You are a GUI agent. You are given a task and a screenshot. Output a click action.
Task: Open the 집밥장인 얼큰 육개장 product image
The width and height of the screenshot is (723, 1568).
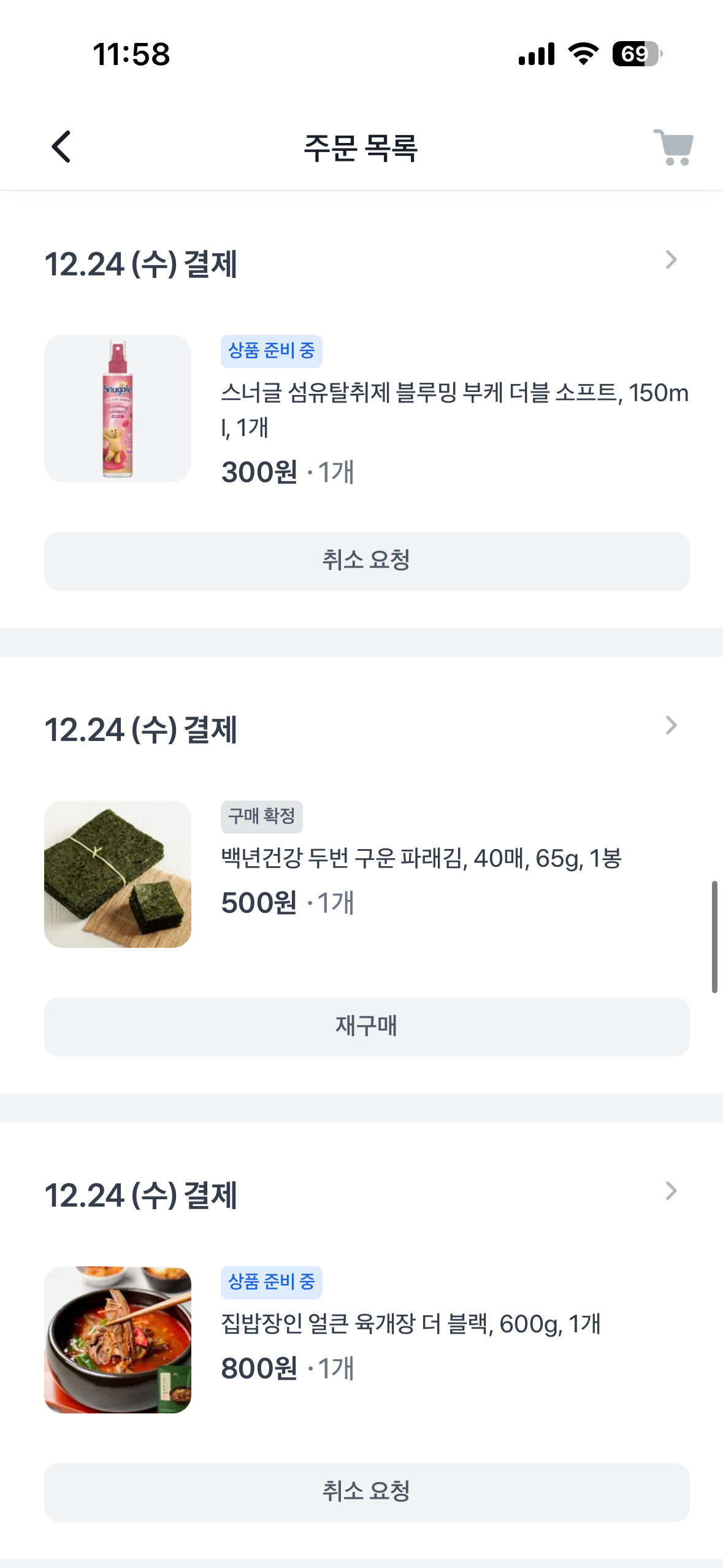click(x=118, y=1340)
